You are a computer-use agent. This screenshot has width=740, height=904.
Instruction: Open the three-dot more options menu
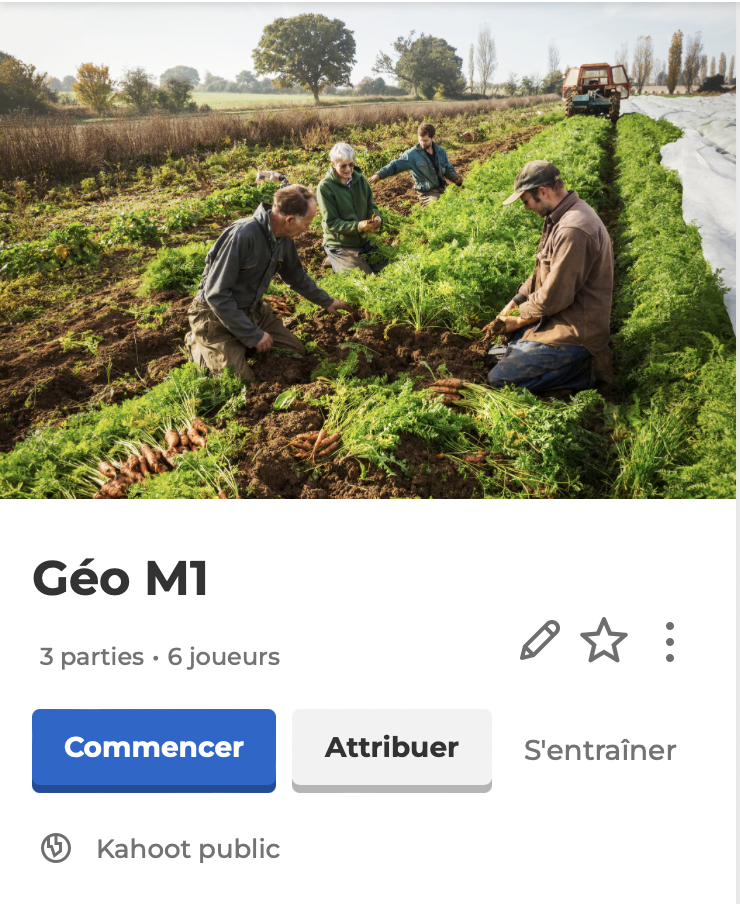(x=669, y=641)
